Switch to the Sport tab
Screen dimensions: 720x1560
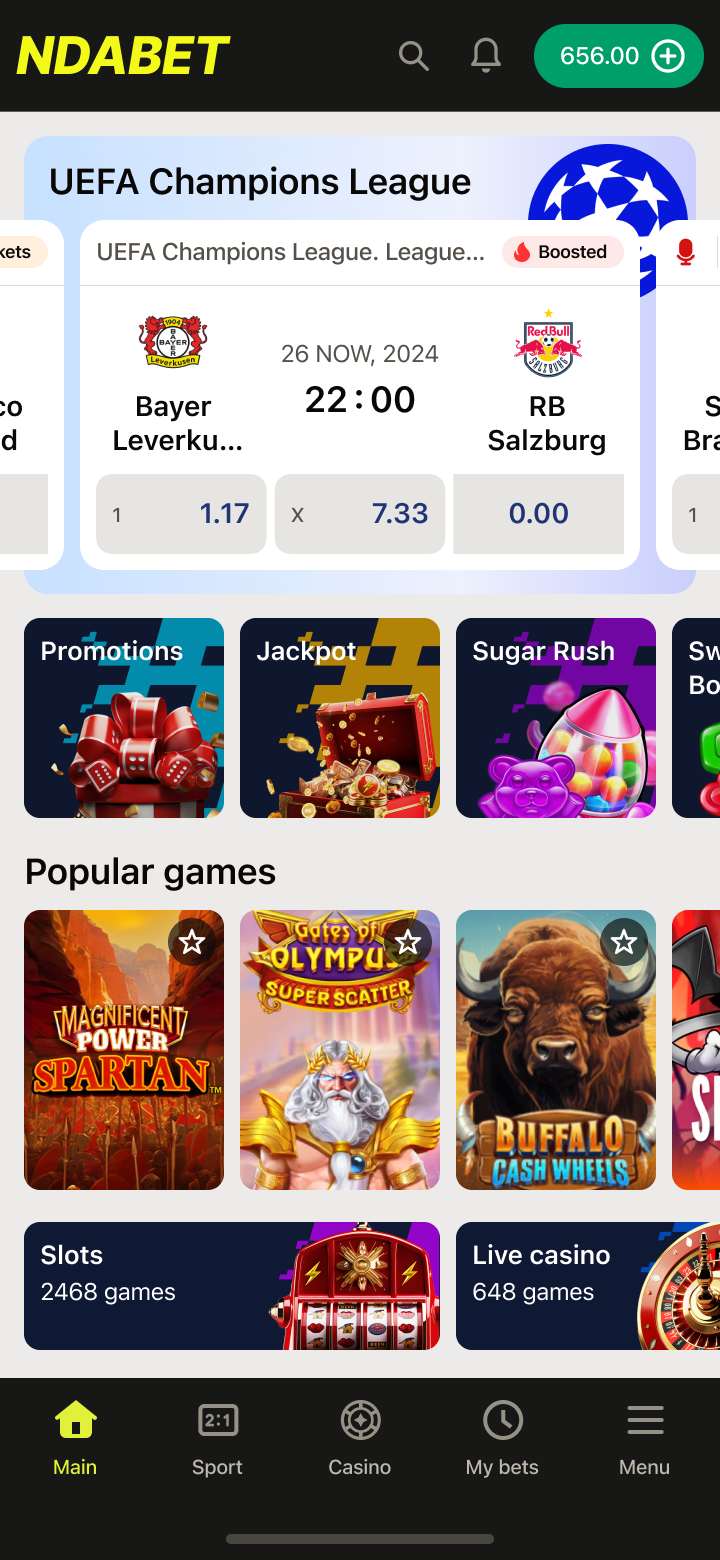pyautogui.click(x=217, y=1440)
